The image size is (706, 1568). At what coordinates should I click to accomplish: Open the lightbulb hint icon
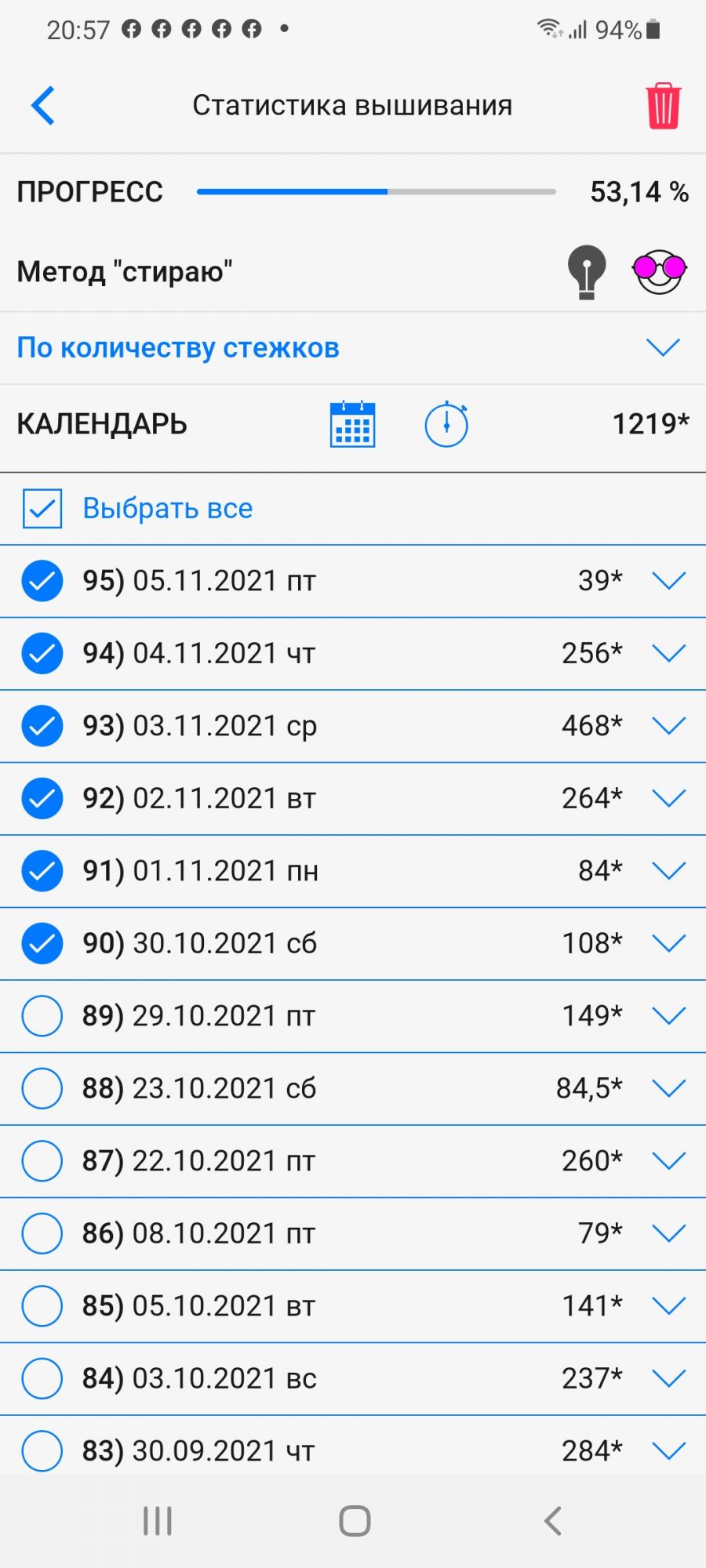point(587,271)
